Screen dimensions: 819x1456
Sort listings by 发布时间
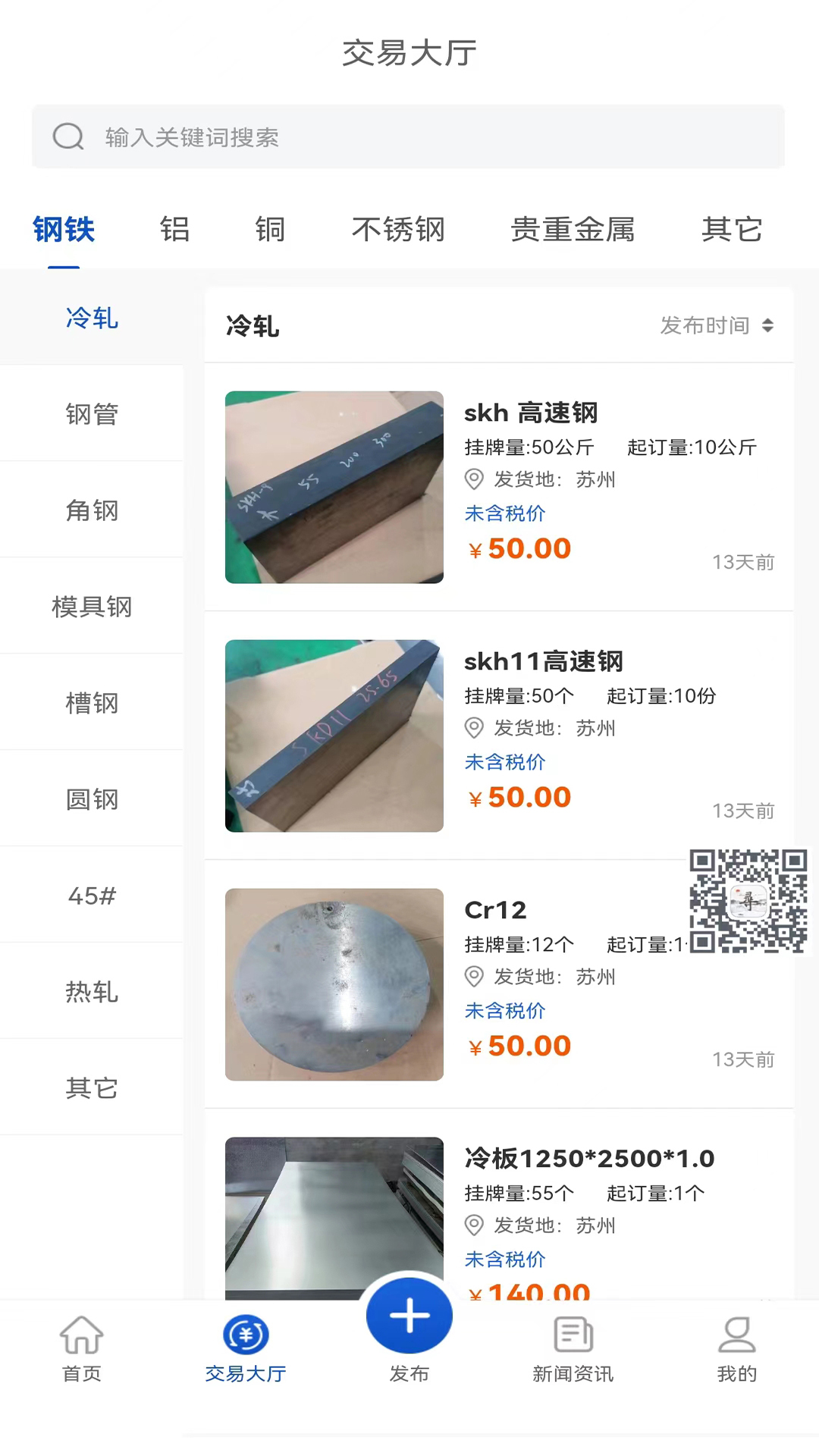pos(716,325)
